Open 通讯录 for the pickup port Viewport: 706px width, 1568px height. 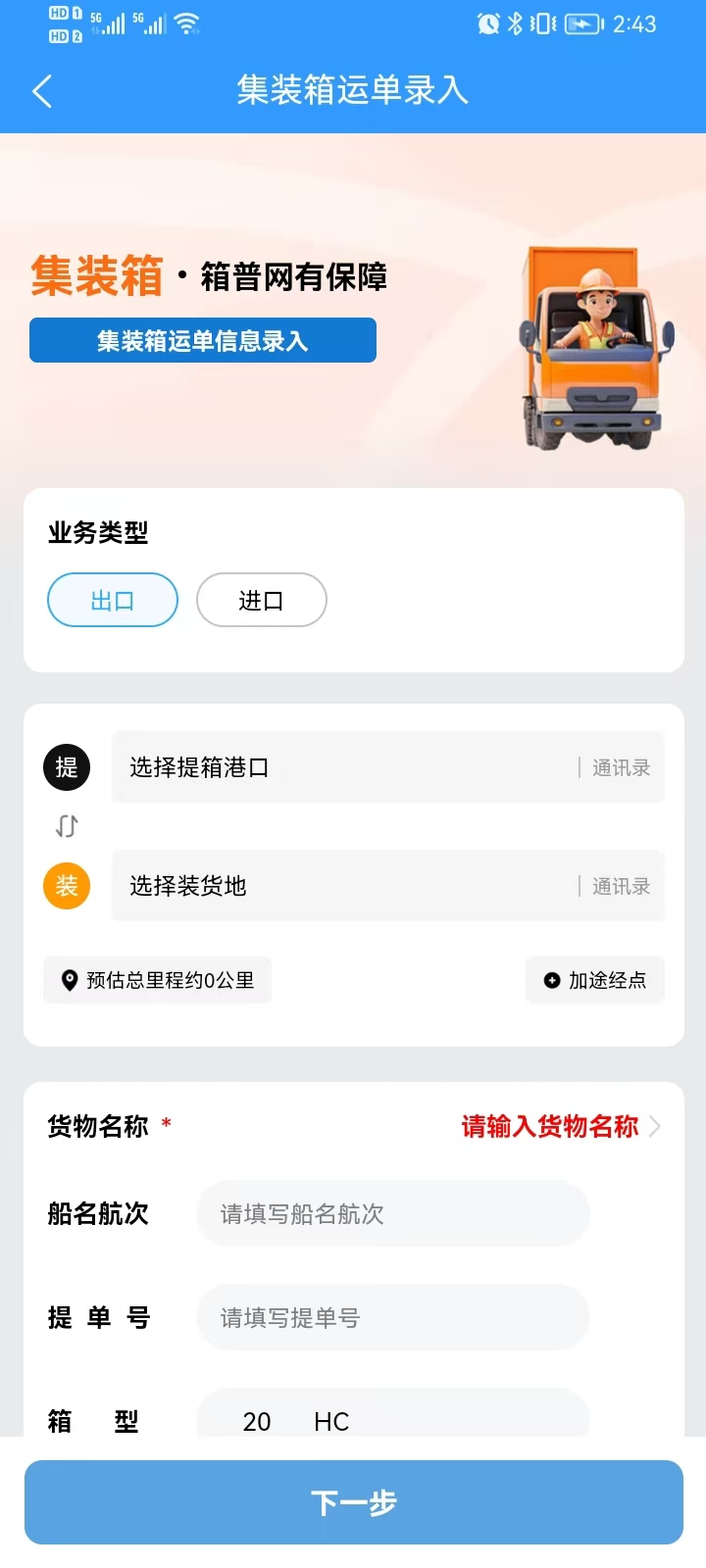[x=621, y=767]
